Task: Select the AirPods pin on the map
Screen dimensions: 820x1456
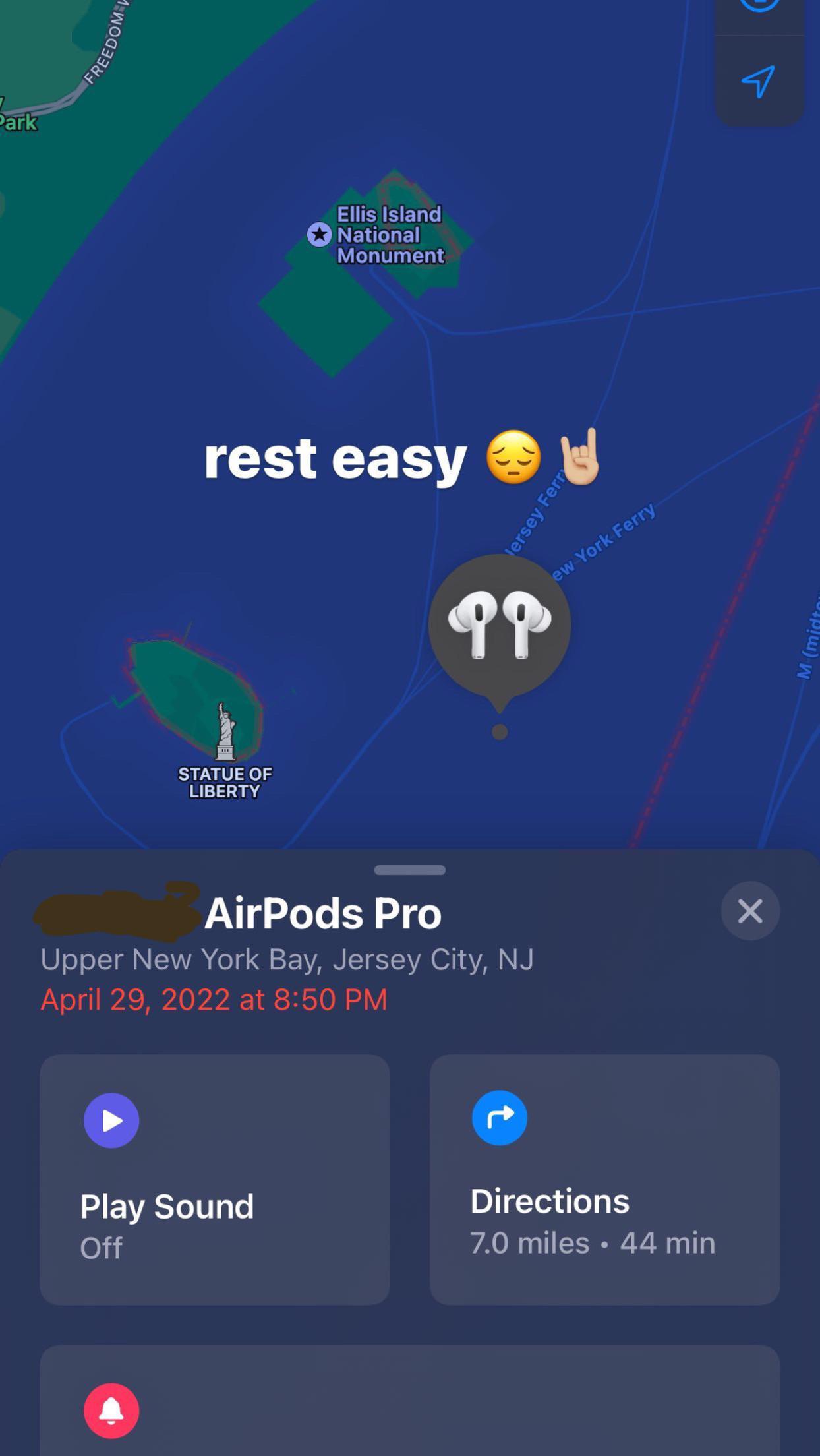Action: 499,625
